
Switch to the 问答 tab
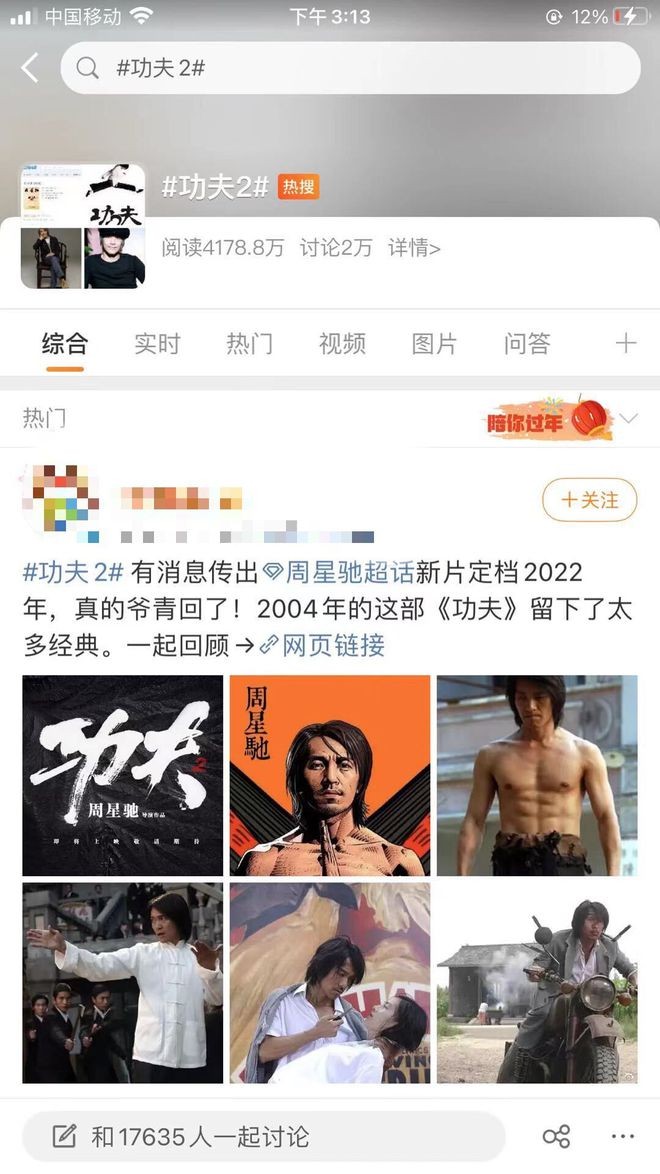tap(527, 344)
